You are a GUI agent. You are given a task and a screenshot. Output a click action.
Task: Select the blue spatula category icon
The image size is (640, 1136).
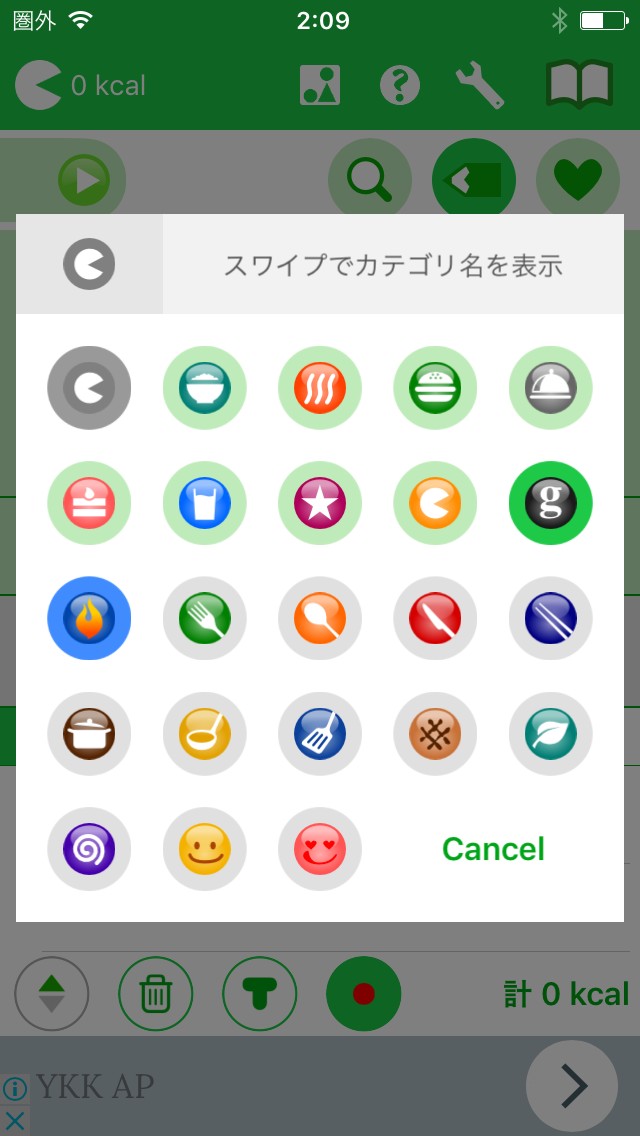pos(320,734)
